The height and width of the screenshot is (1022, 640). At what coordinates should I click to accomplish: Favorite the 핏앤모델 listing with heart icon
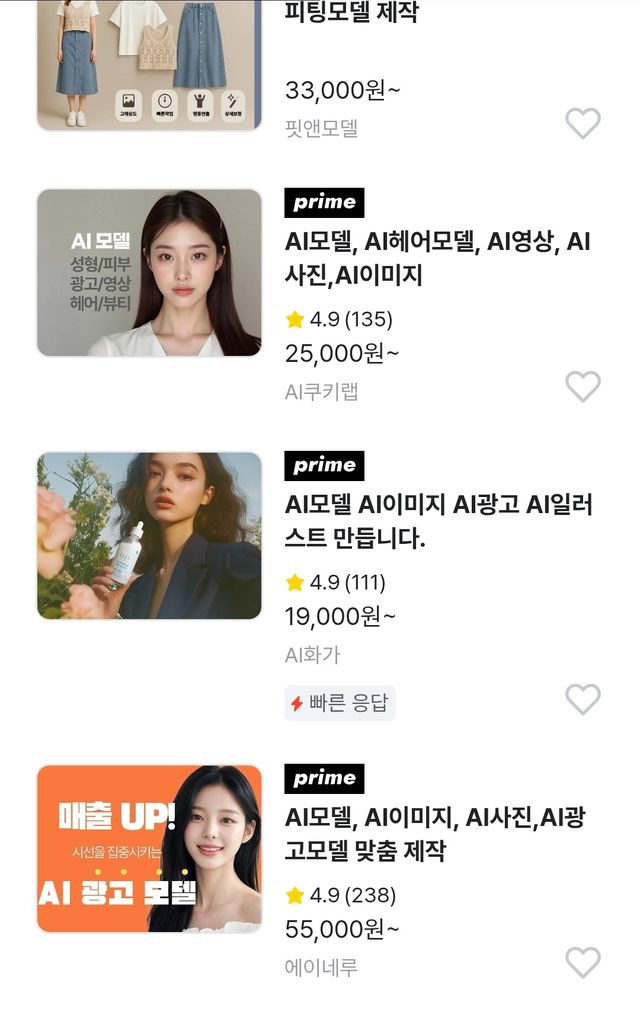point(583,124)
